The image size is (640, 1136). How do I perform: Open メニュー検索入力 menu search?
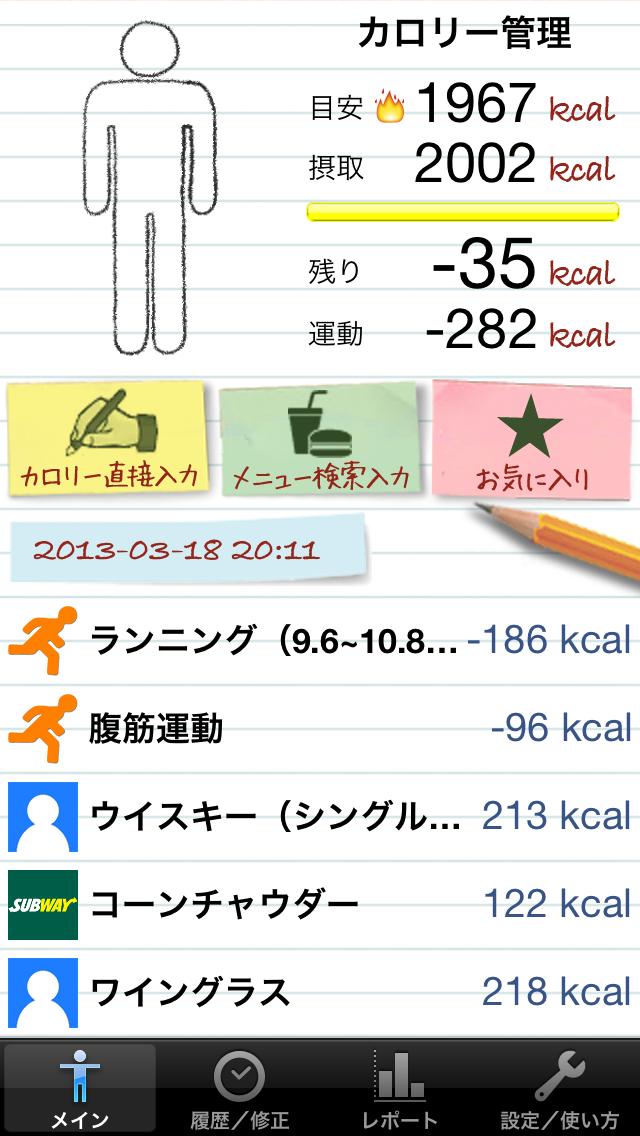tap(320, 440)
